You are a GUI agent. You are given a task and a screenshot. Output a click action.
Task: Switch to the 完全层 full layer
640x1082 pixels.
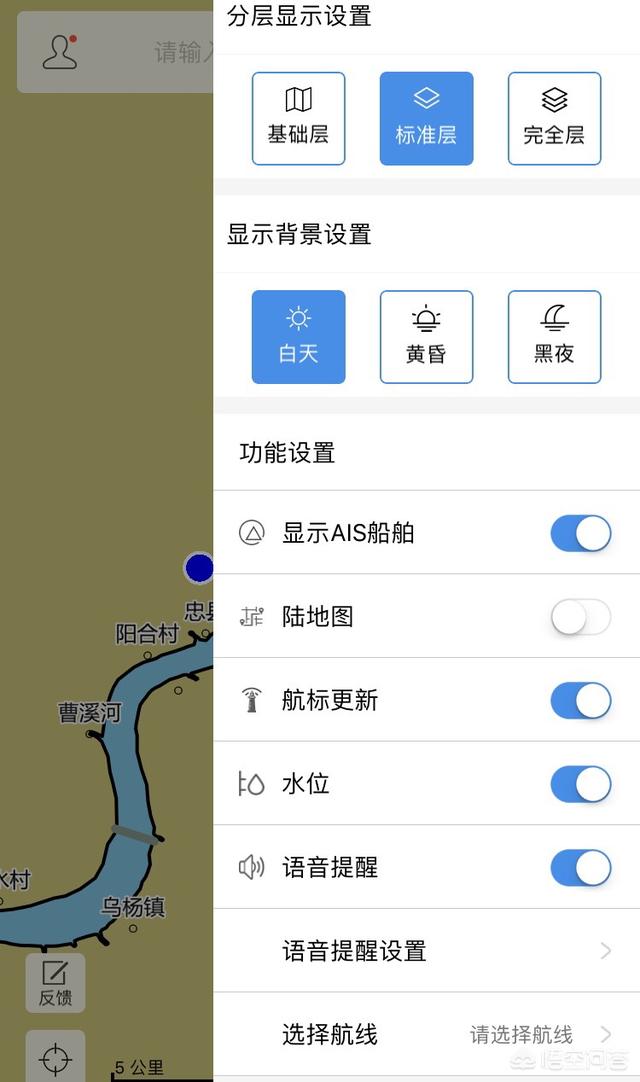[554, 119]
